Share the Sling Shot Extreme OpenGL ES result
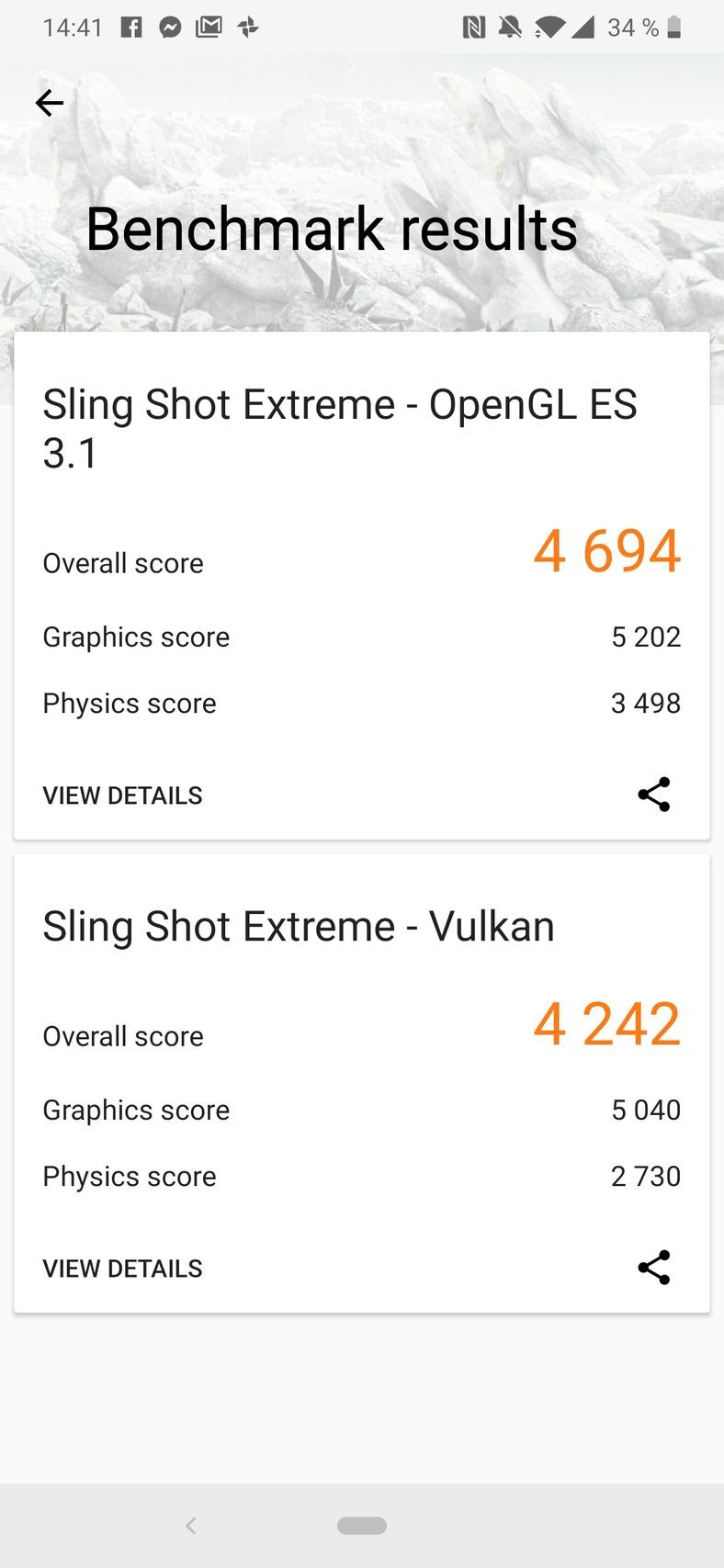This screenshot has width=724, height=1568. 653,795
